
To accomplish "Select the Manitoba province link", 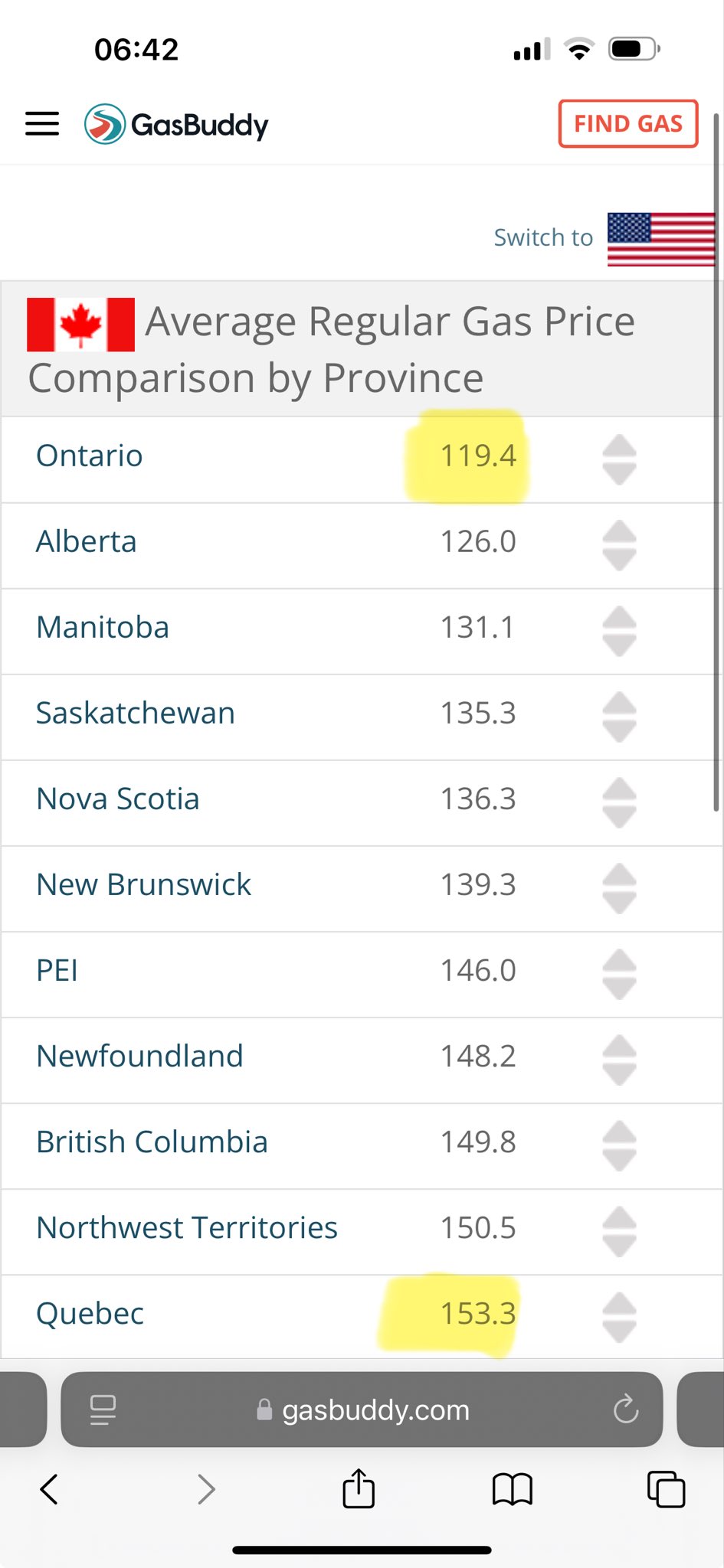I will pos(103,627).
